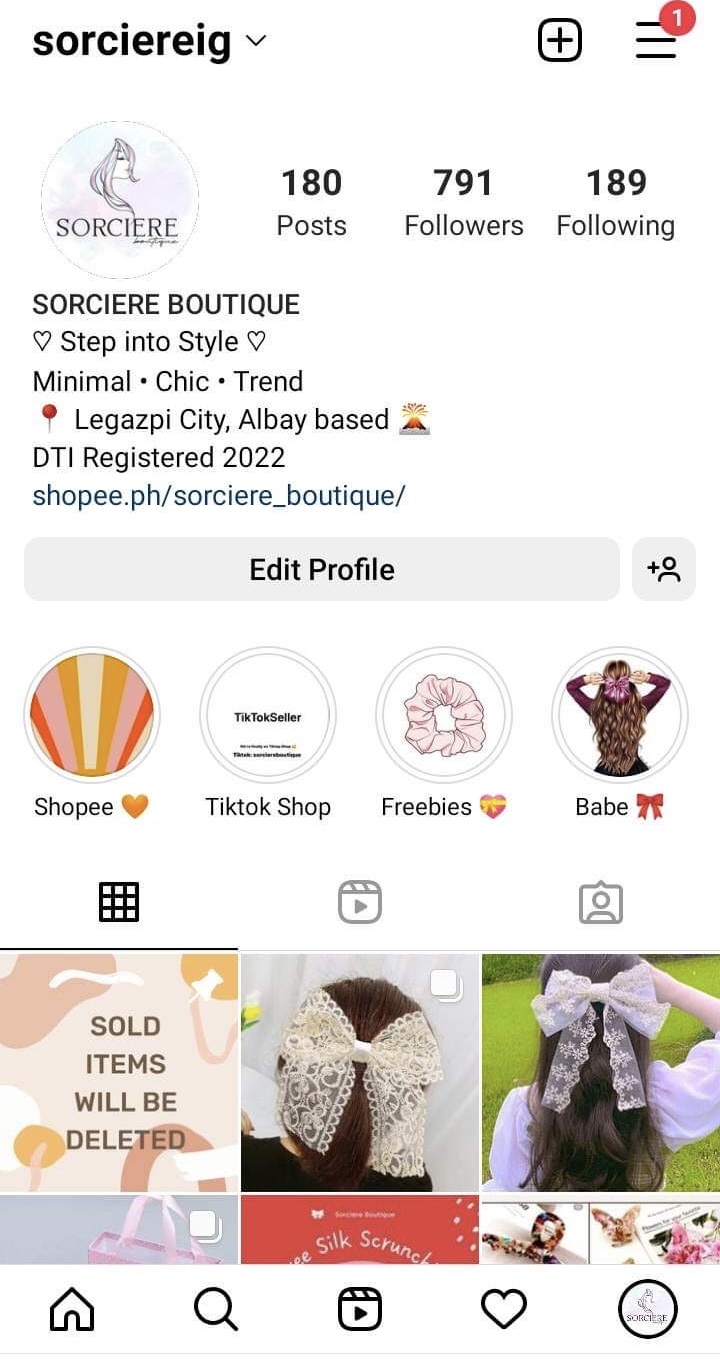
Task: Open the activity heart tab
Action: pyautogui.click(x=503, y=1308)
